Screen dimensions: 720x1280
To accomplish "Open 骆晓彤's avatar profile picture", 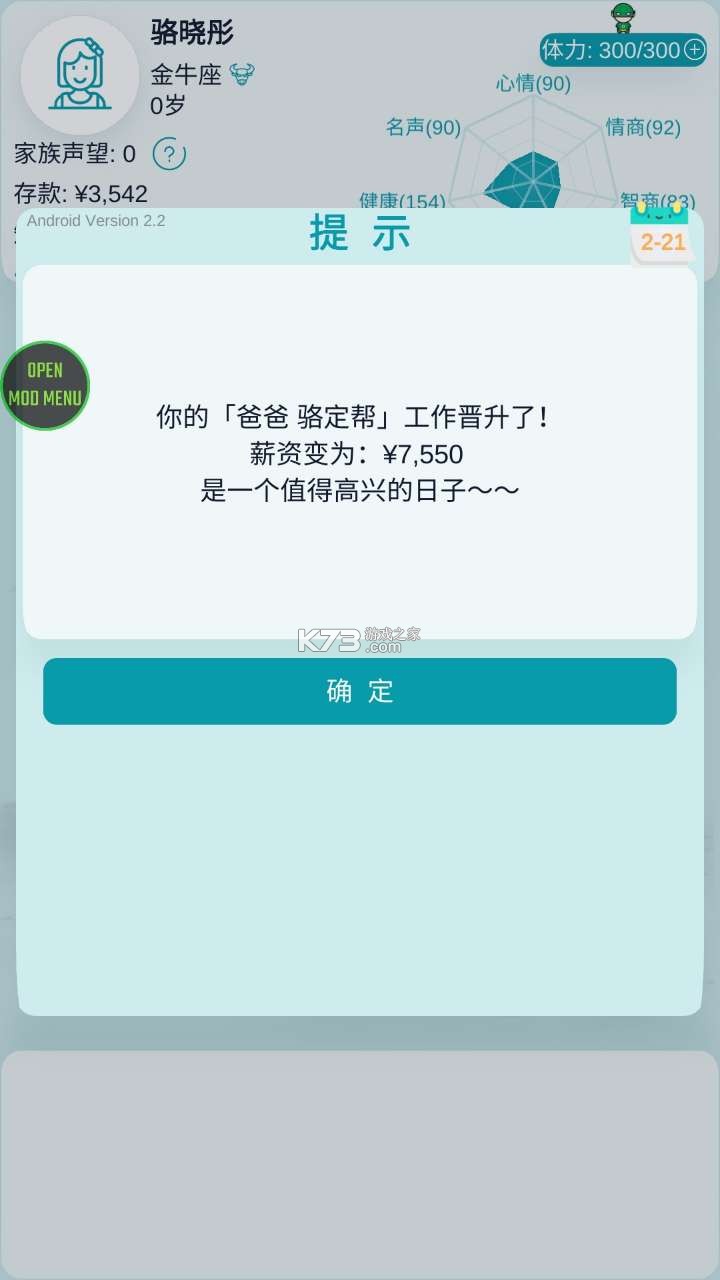I will coord(80,75).
